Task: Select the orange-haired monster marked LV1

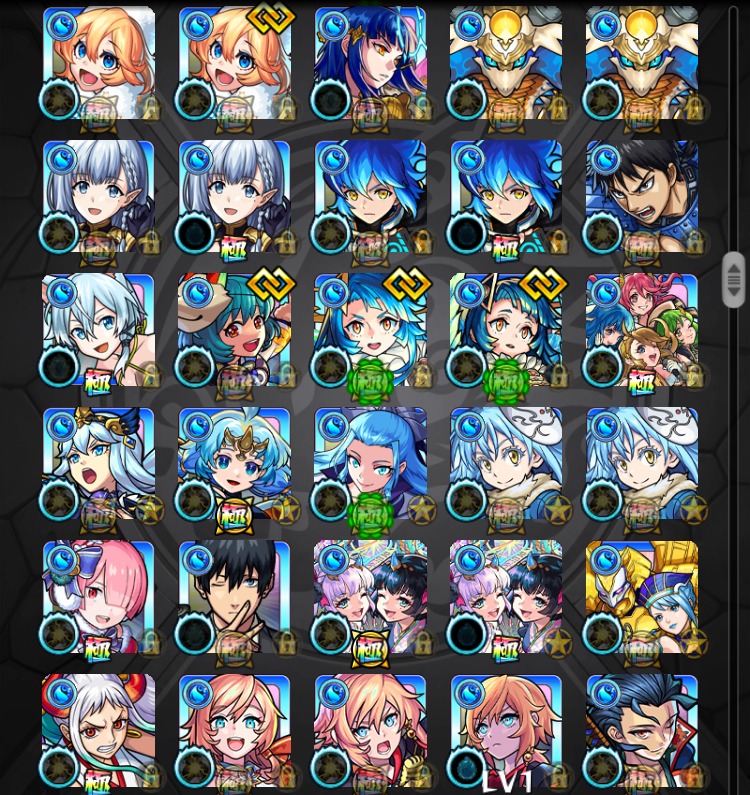Action: [x=505, y=730]
